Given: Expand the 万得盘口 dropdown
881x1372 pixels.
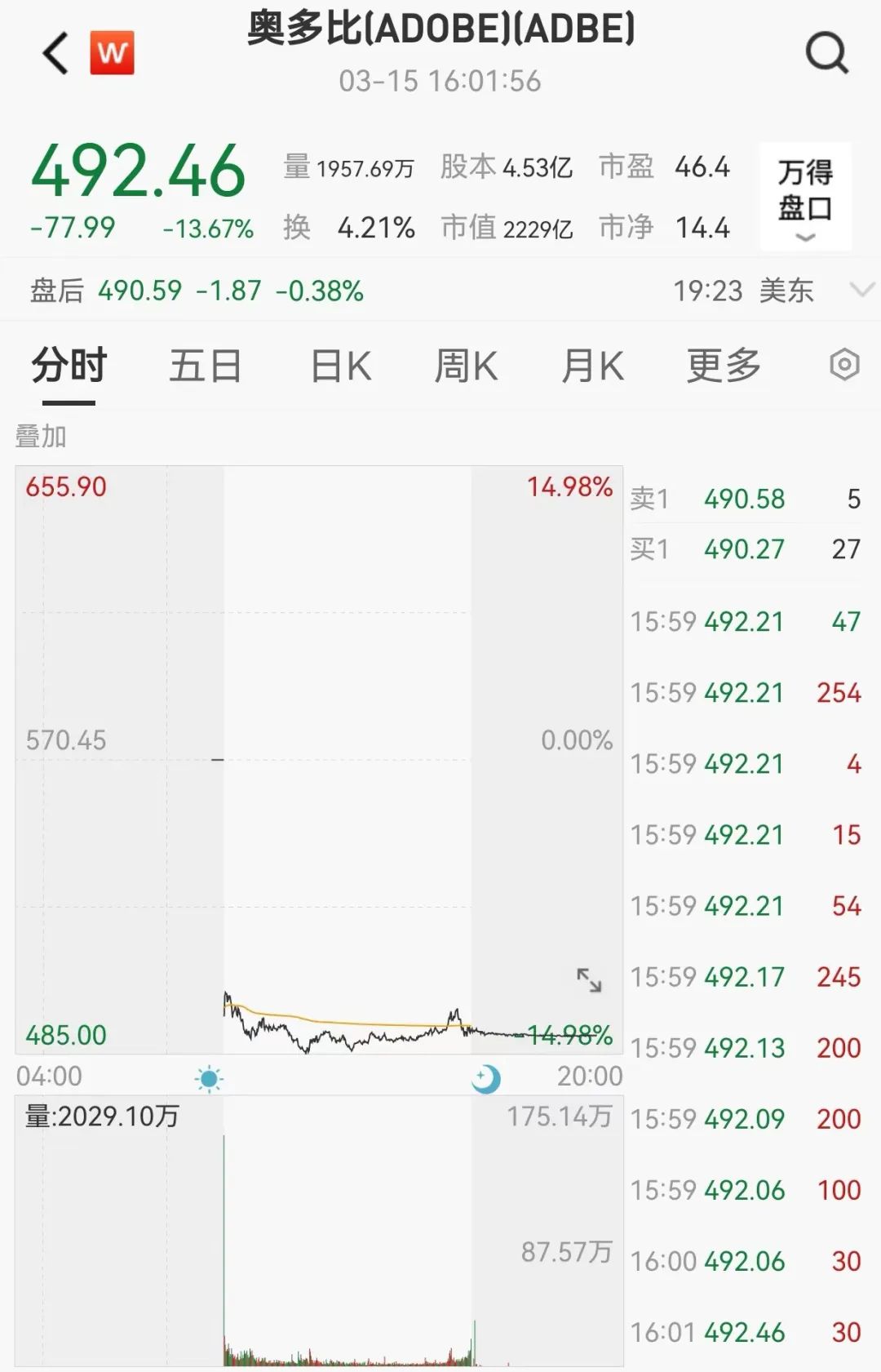Looking at the screenshot, I should (805, 197).
